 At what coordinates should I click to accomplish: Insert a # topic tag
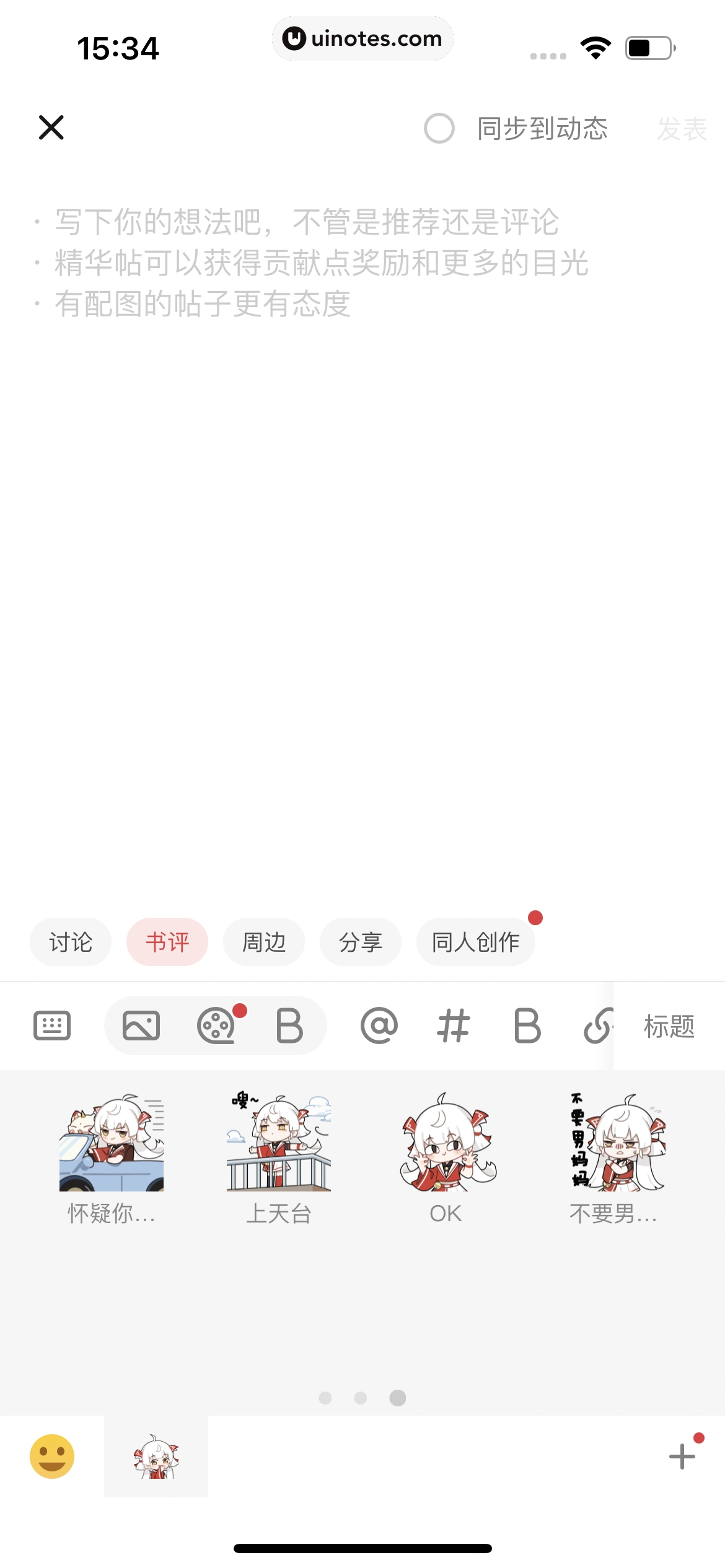point(453,1026)
